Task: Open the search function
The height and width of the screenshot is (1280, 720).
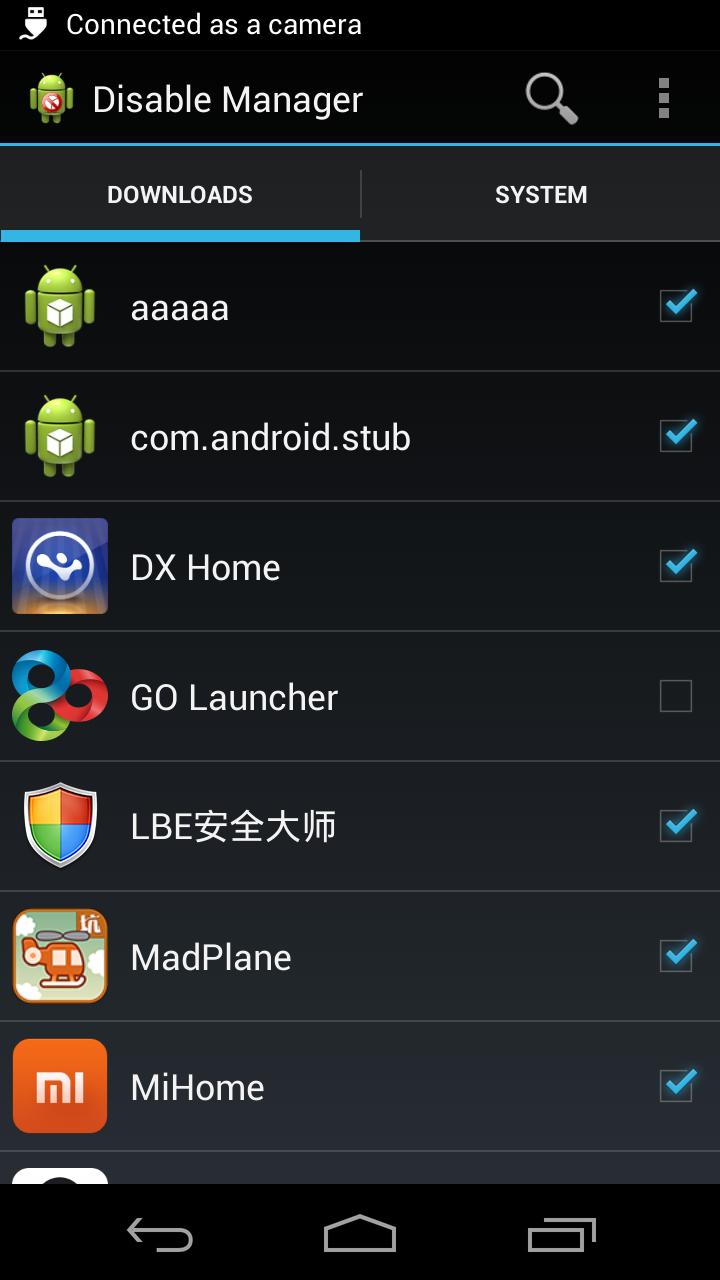Action: [549, 97]
